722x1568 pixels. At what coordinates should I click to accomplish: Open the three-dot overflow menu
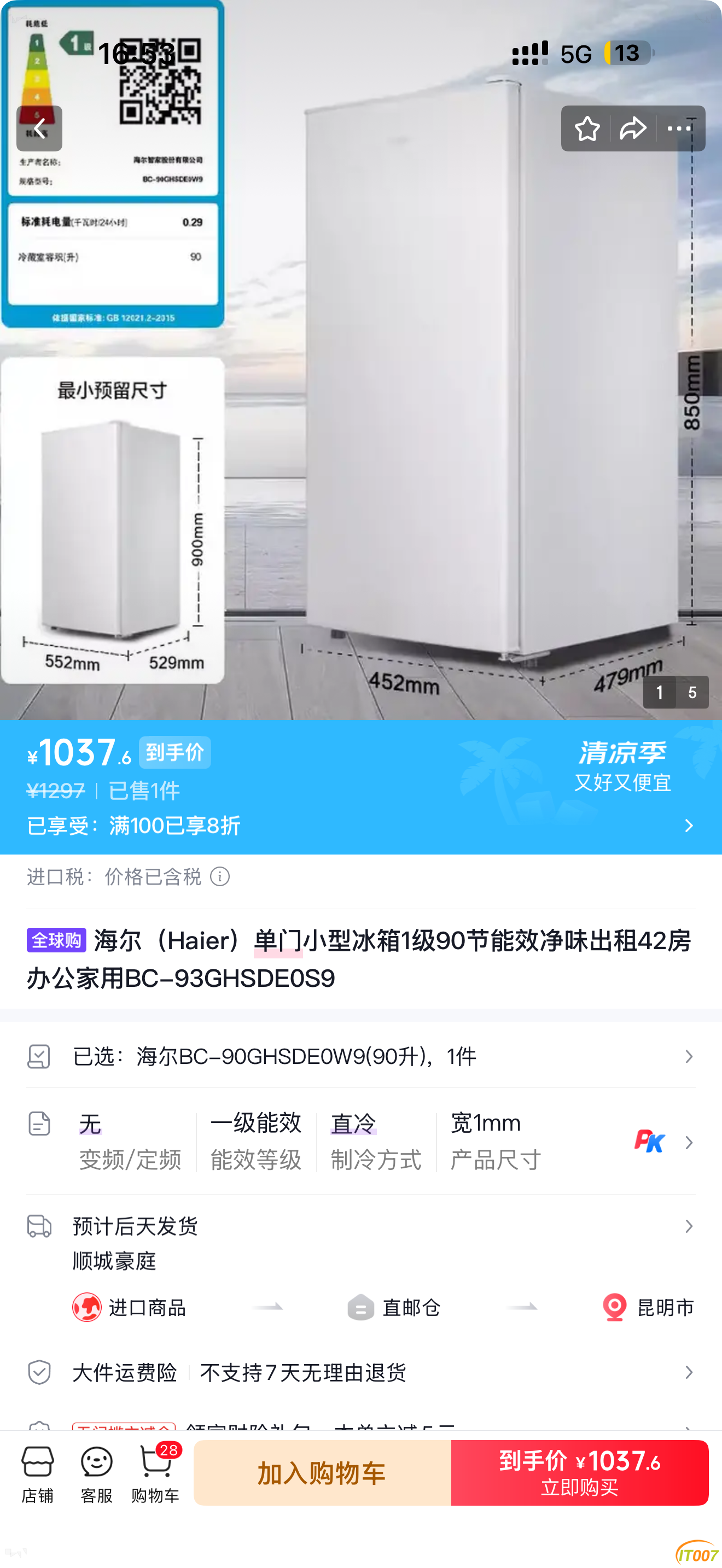(x=679, y=128)
